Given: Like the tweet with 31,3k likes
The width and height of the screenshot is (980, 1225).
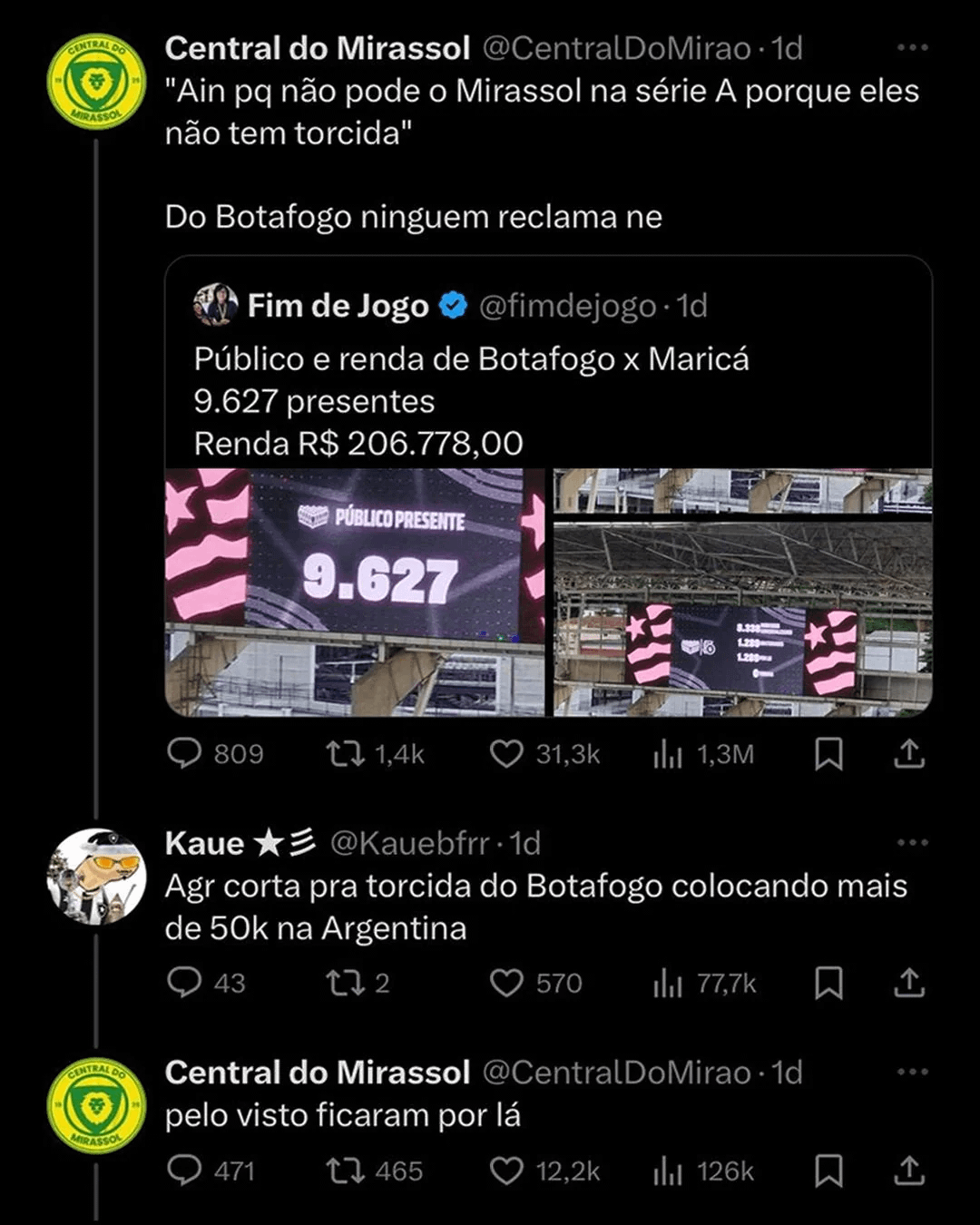Looking at the screenshot, I should click(x=506, y=753).
